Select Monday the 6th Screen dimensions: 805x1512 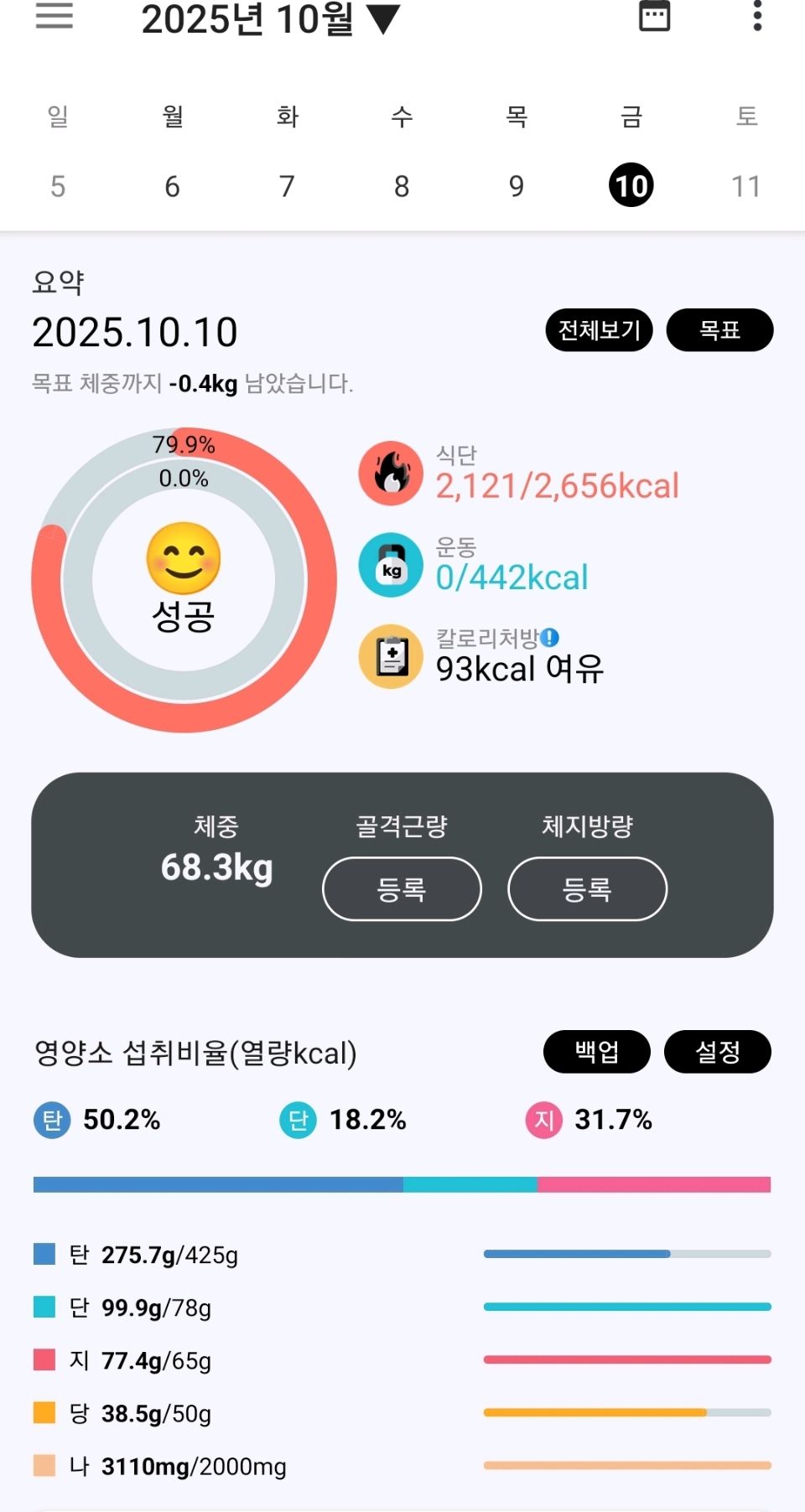pos(172,186)
